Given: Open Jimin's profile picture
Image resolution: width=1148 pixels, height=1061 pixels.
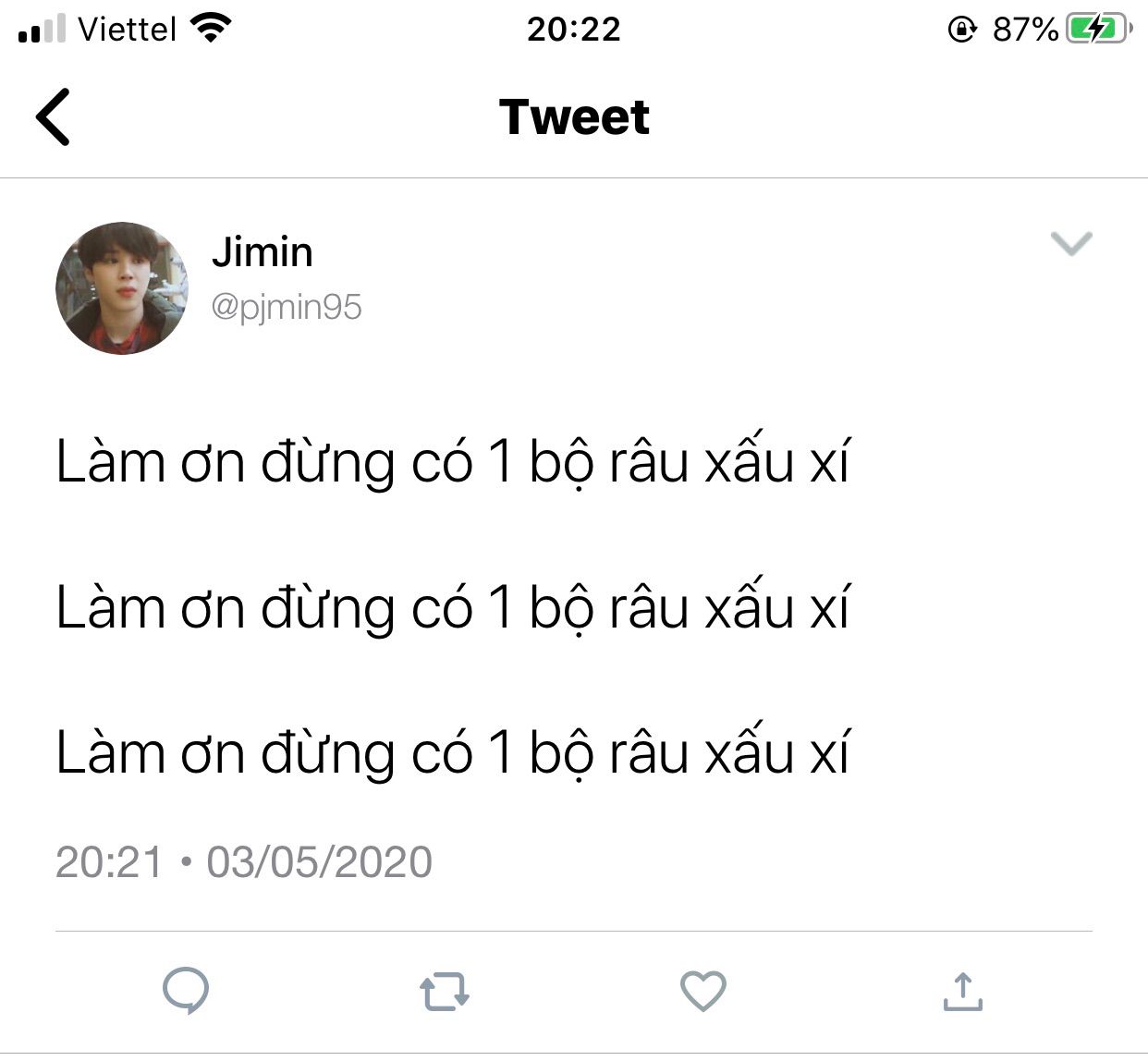Looking at the screenshot, I should click(x=122, y=288).
